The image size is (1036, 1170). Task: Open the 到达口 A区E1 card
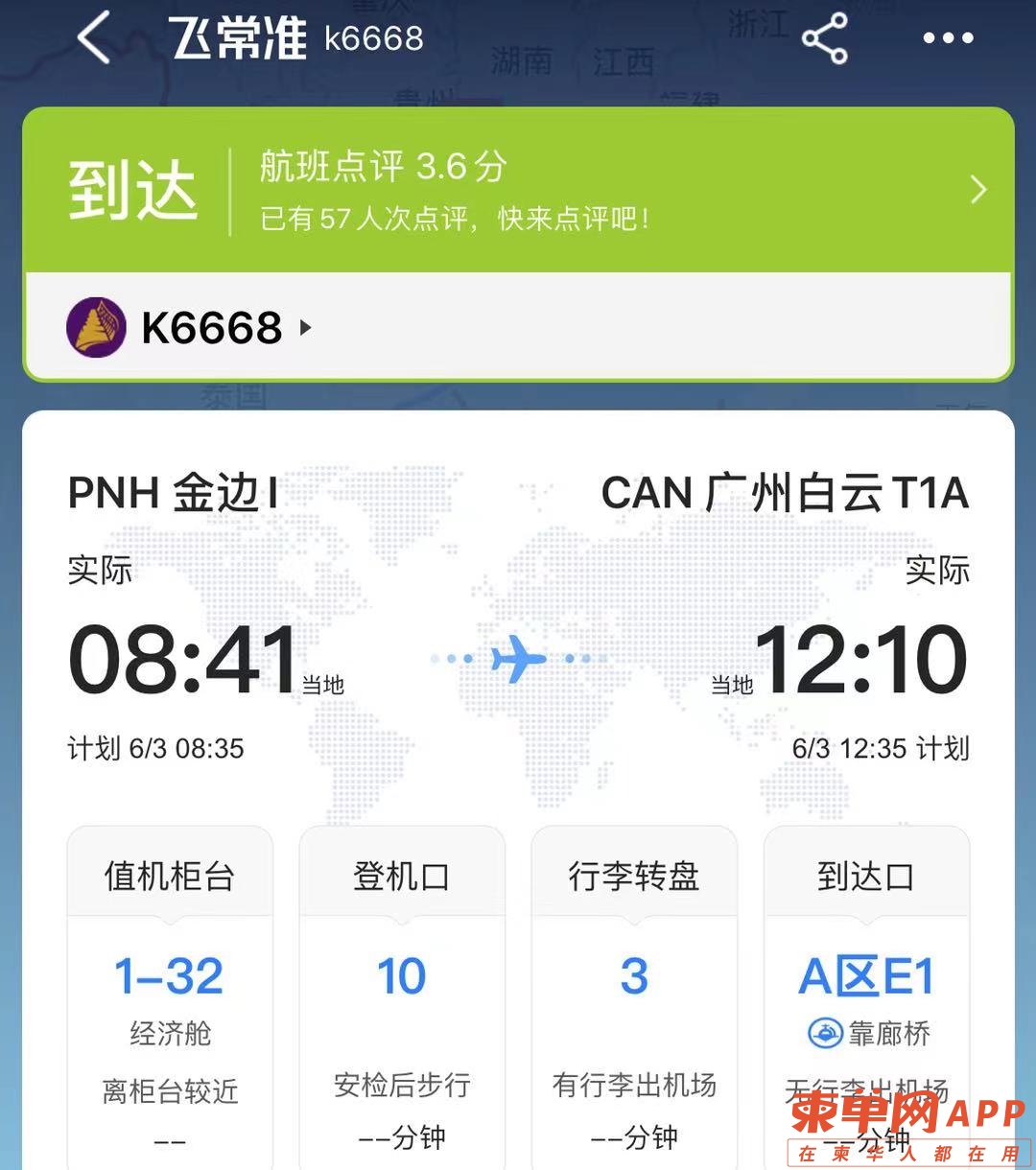coord(866,997)
